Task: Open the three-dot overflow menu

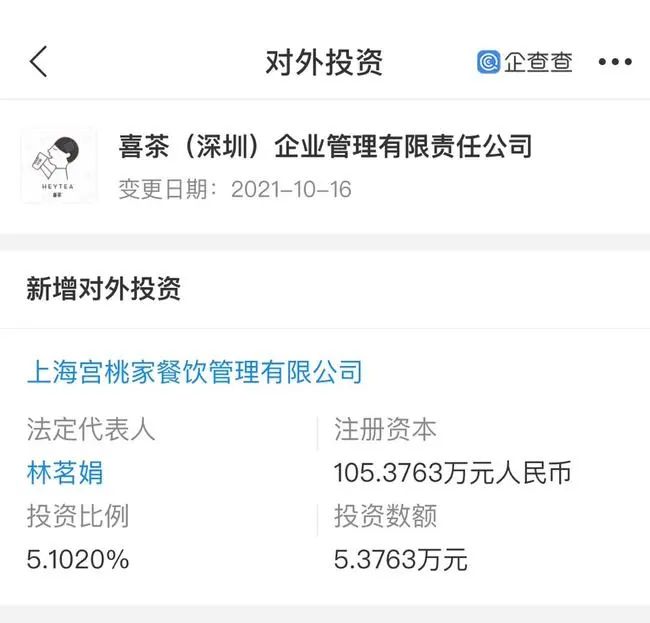Action: 615,62
